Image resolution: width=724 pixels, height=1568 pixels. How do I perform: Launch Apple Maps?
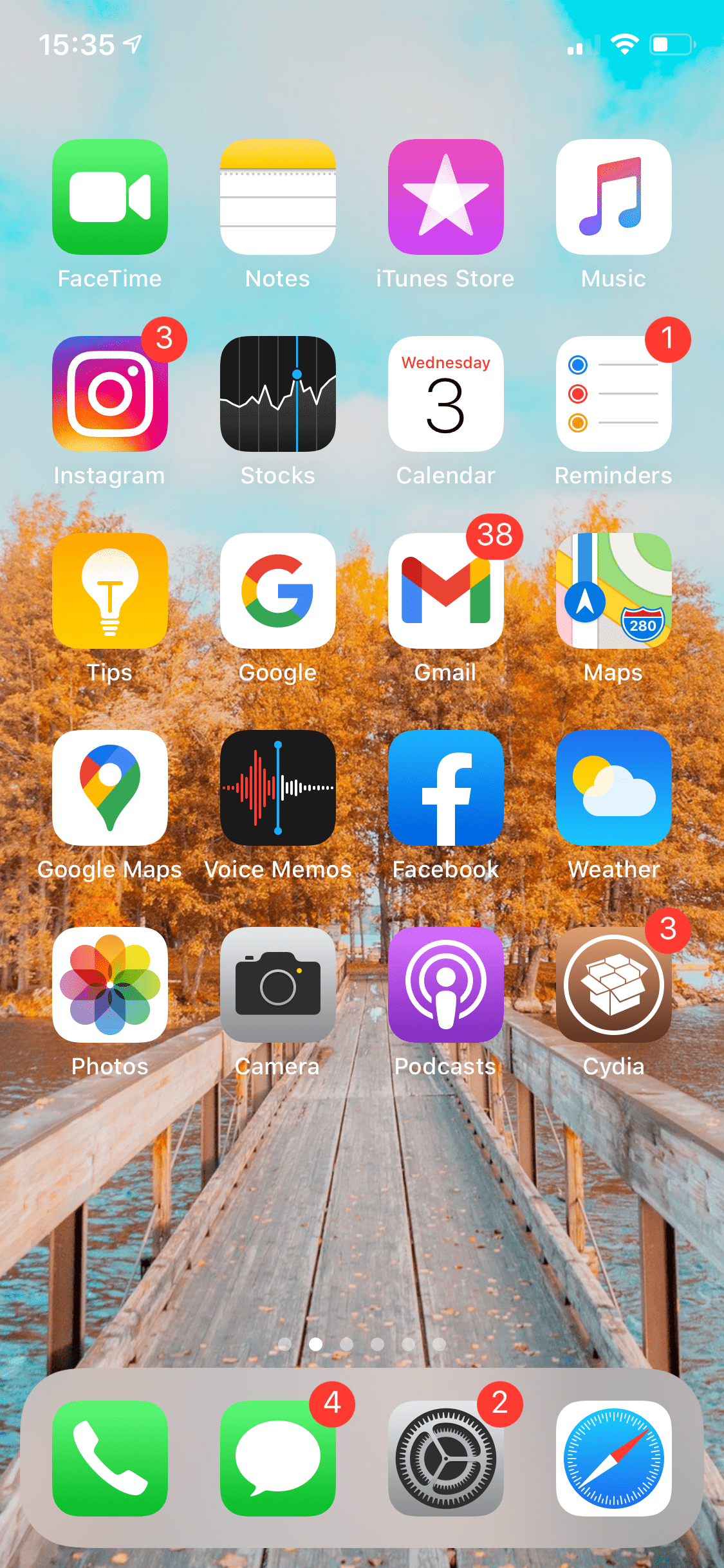614,591
